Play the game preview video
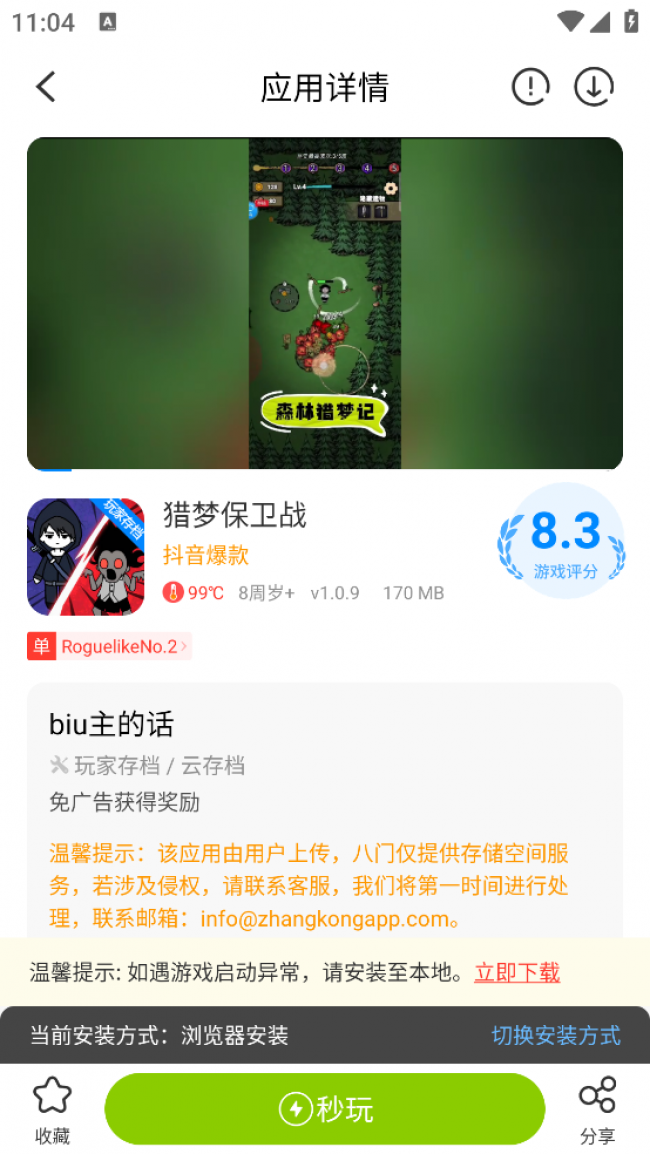Screen dimensions: 650x1154 tap(325, 303)
